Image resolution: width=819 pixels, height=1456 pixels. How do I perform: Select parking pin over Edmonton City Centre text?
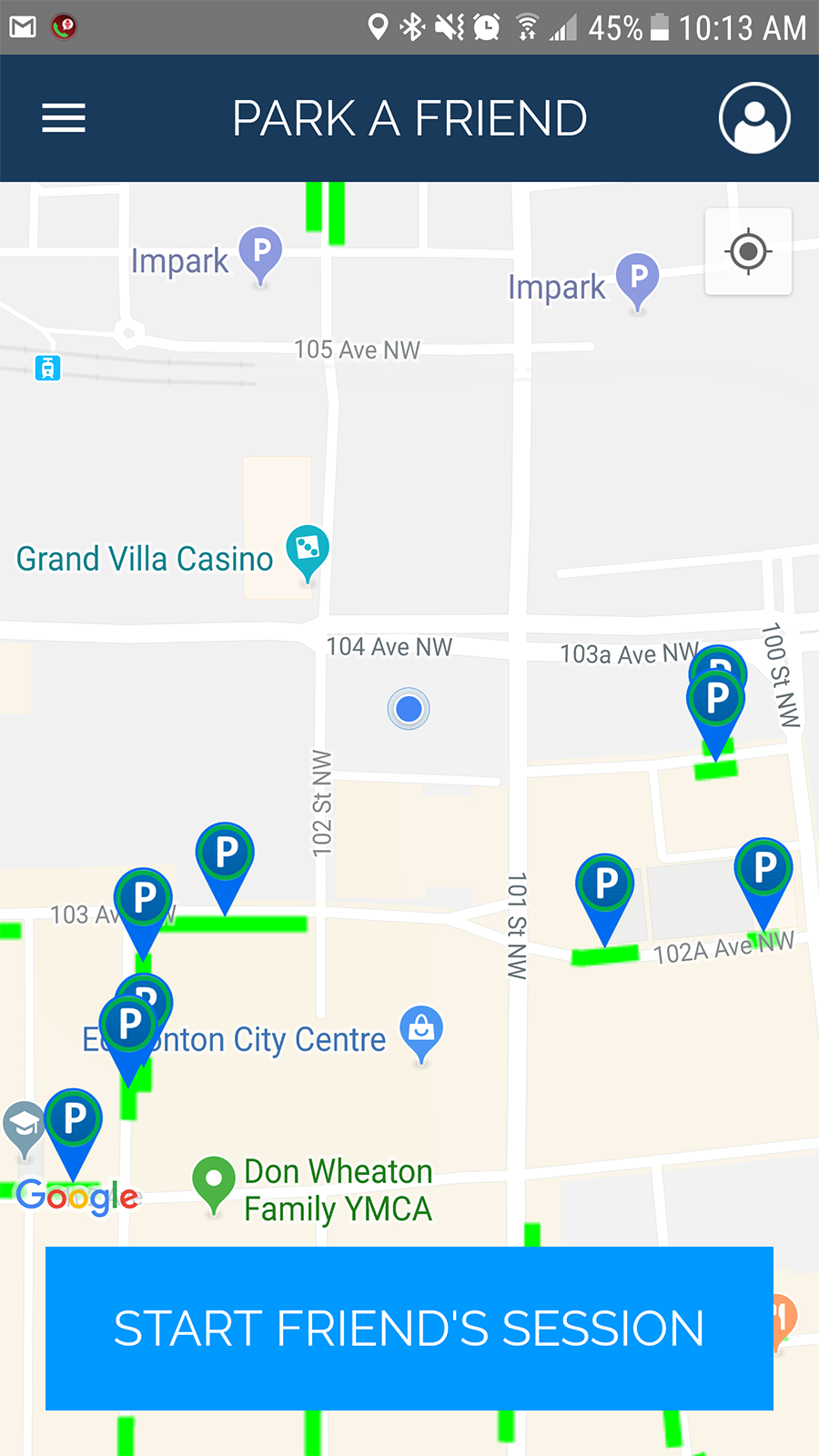click(x=129, y=1025)
